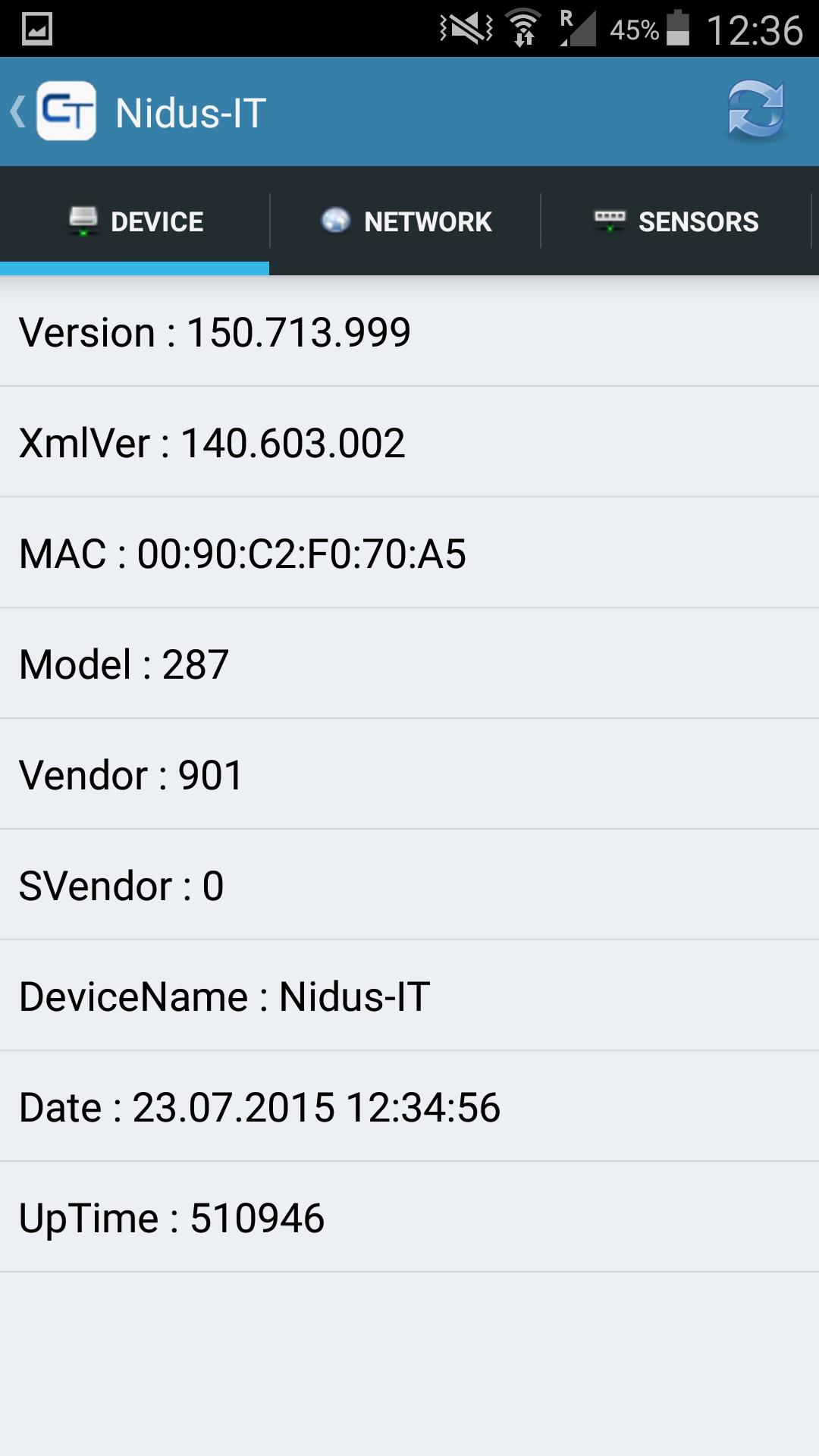Select the Device tab

coord(135,221)
